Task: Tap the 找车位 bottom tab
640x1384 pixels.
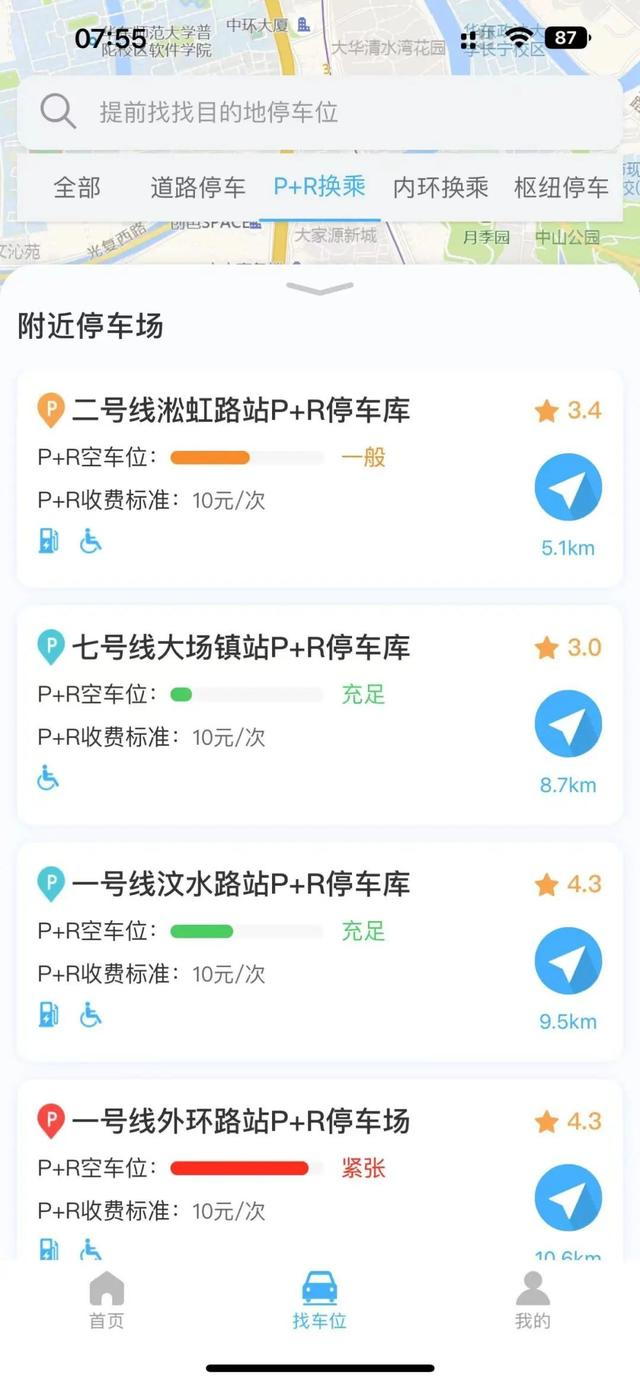Action: (320, 1301)
